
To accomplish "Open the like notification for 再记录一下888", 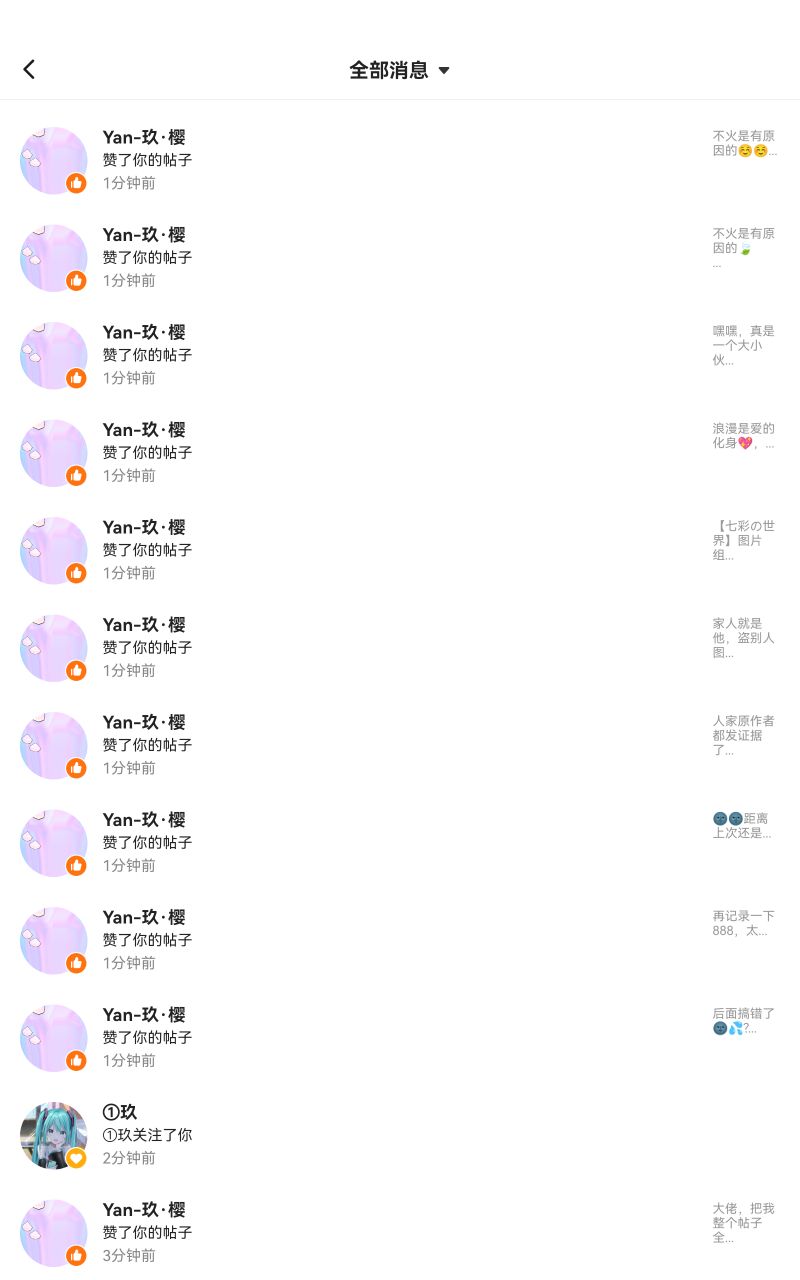I will (x=400, y=940).
